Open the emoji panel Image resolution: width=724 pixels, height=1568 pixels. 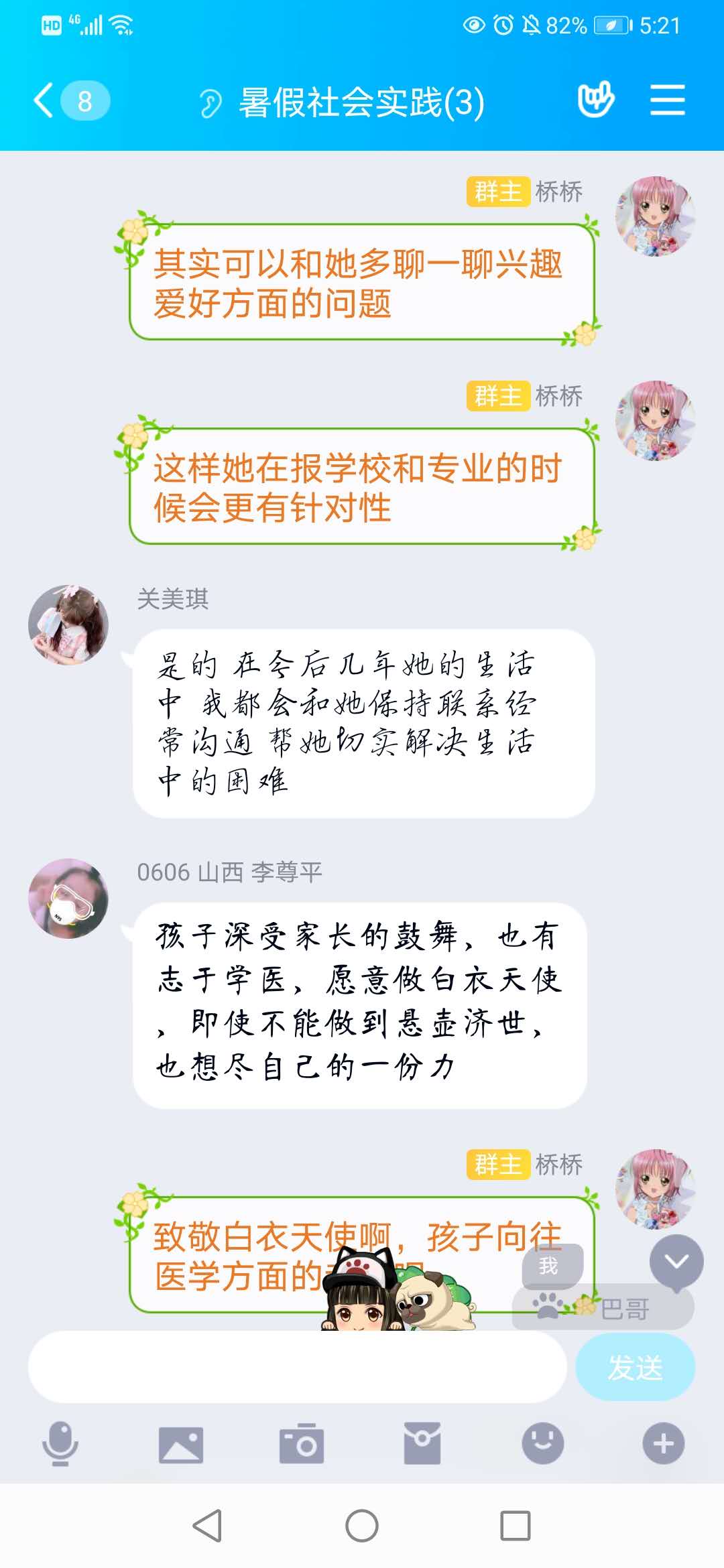pos(542,1443)
